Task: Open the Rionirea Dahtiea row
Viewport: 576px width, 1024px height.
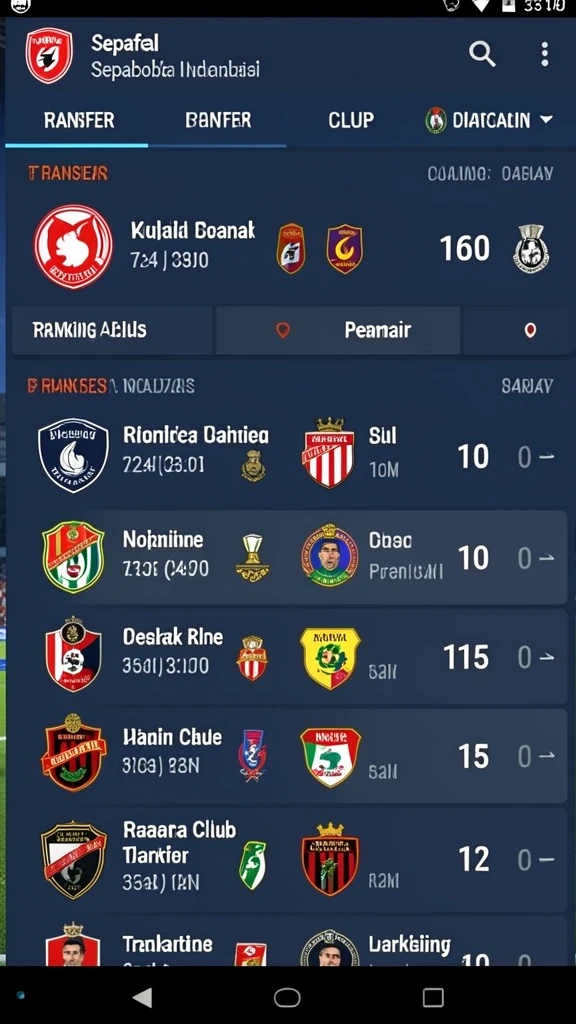Action: (x=290, y=455)
